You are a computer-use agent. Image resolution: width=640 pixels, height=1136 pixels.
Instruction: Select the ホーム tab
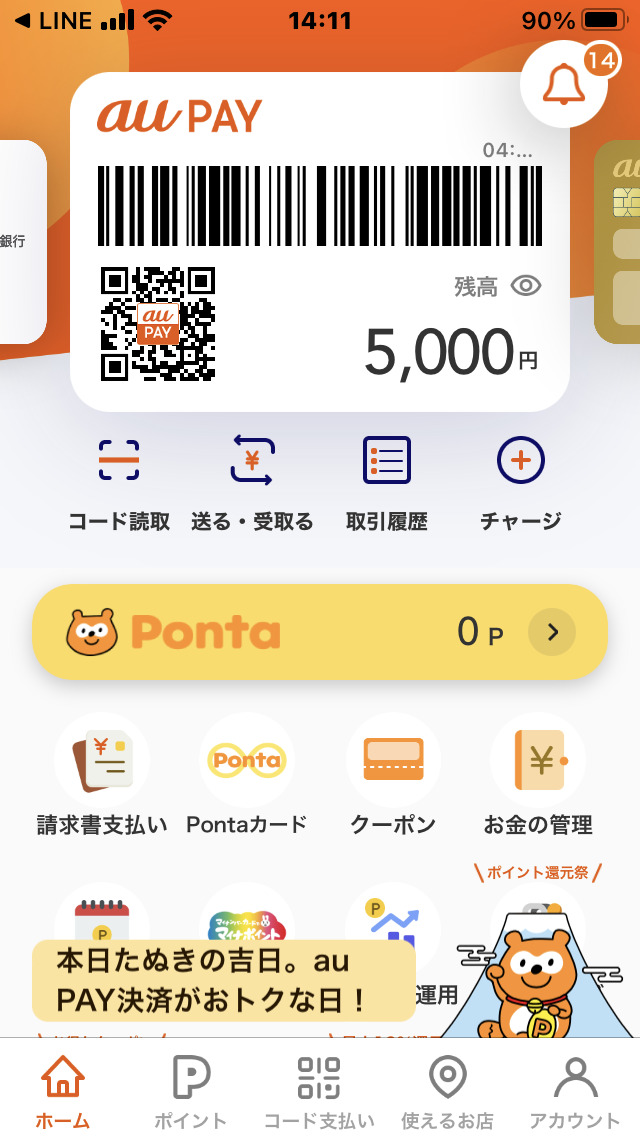[62, 1090]
